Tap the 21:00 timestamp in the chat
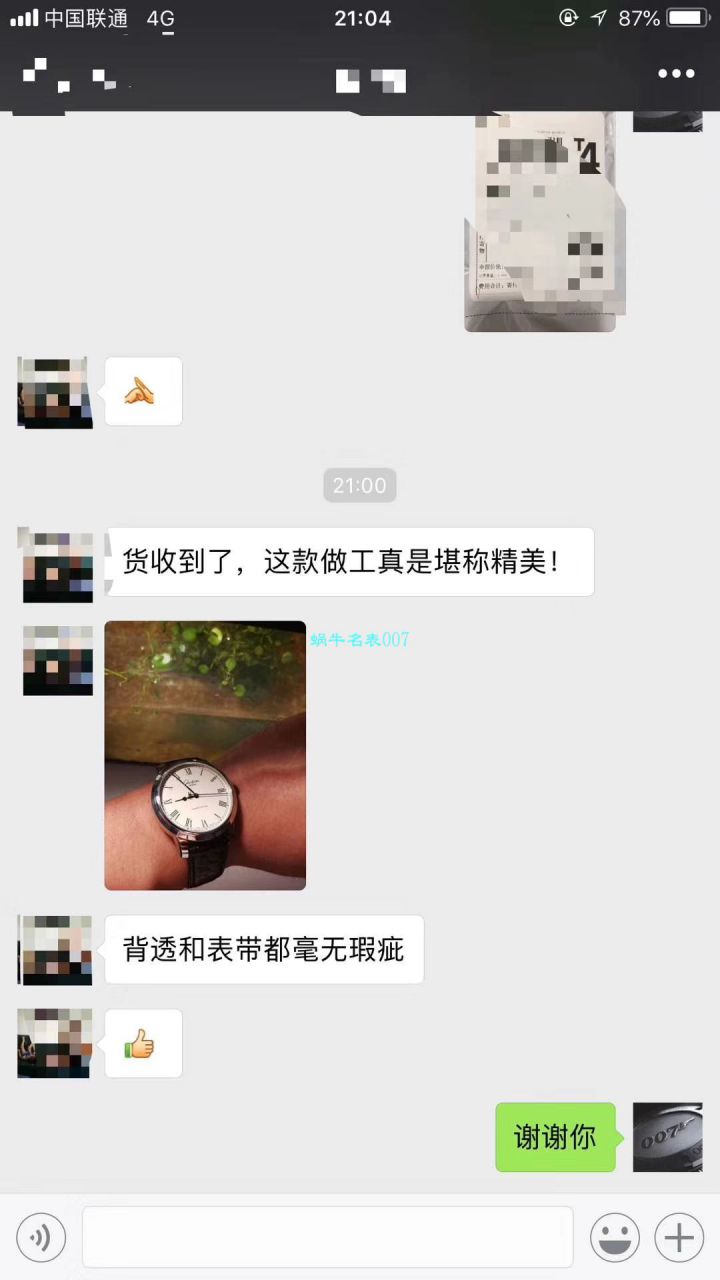The height and width of the screenshot is (1280, 720). (x=359, y=486)
